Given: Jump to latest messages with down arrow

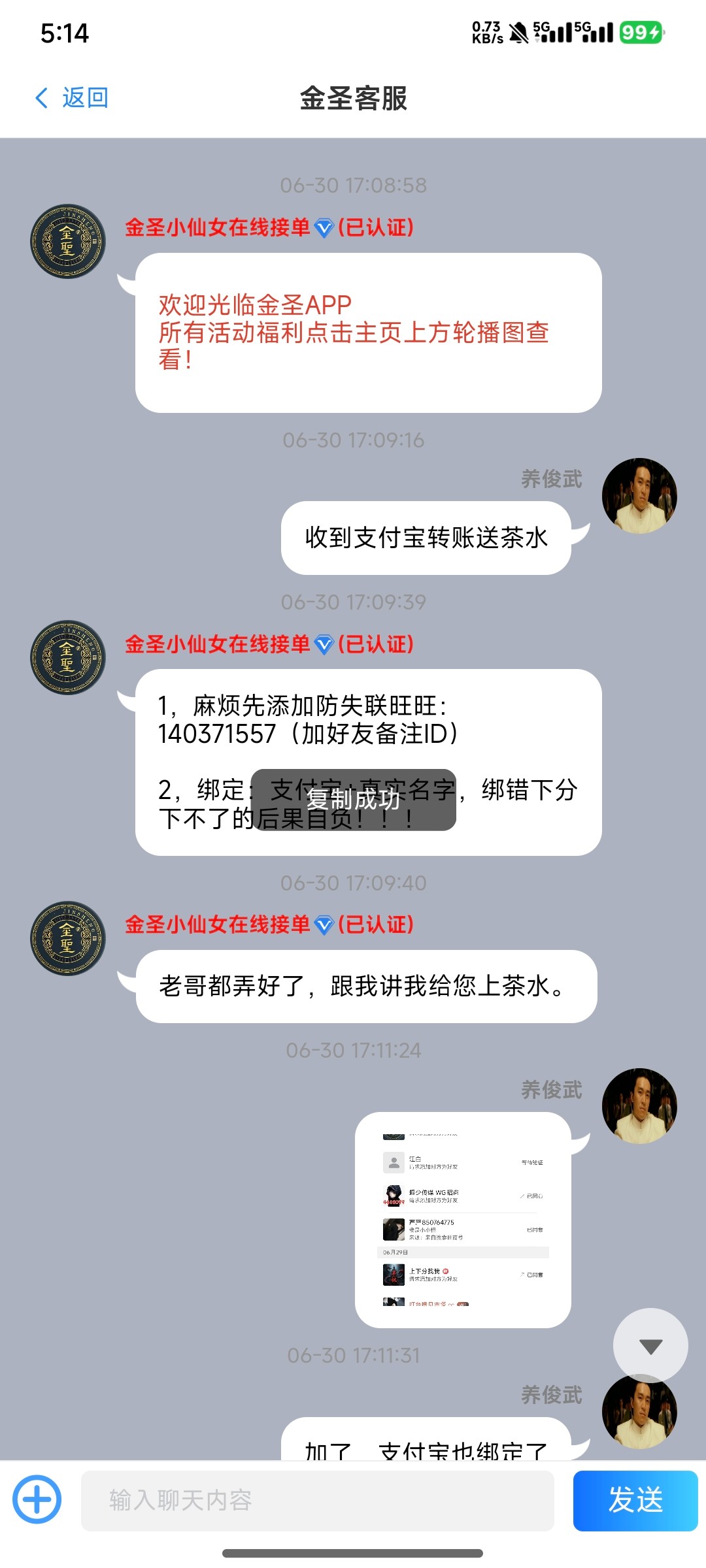Looking at the screenshot, I should [650, 1346].
